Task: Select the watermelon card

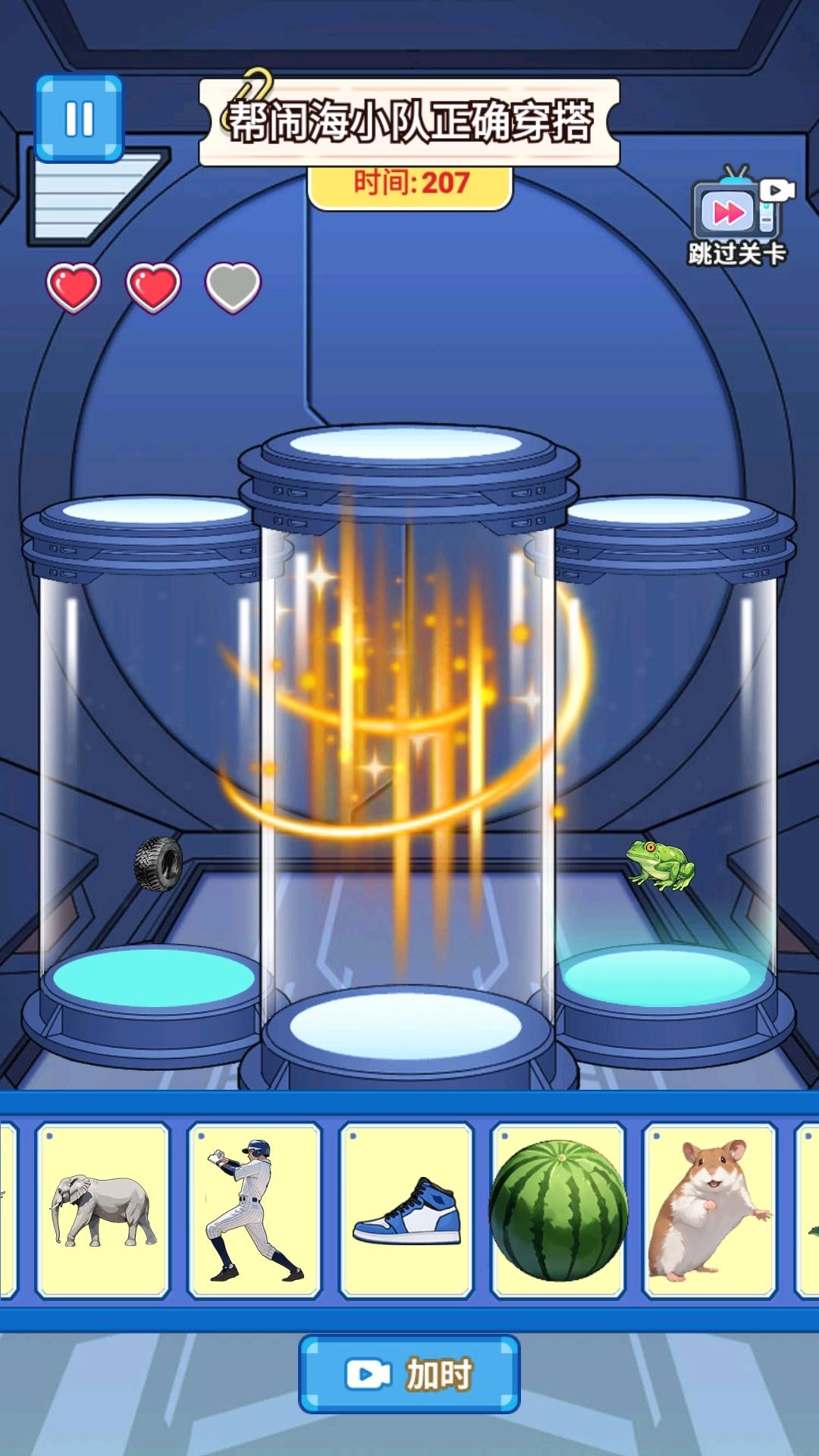Action: 558,1210
